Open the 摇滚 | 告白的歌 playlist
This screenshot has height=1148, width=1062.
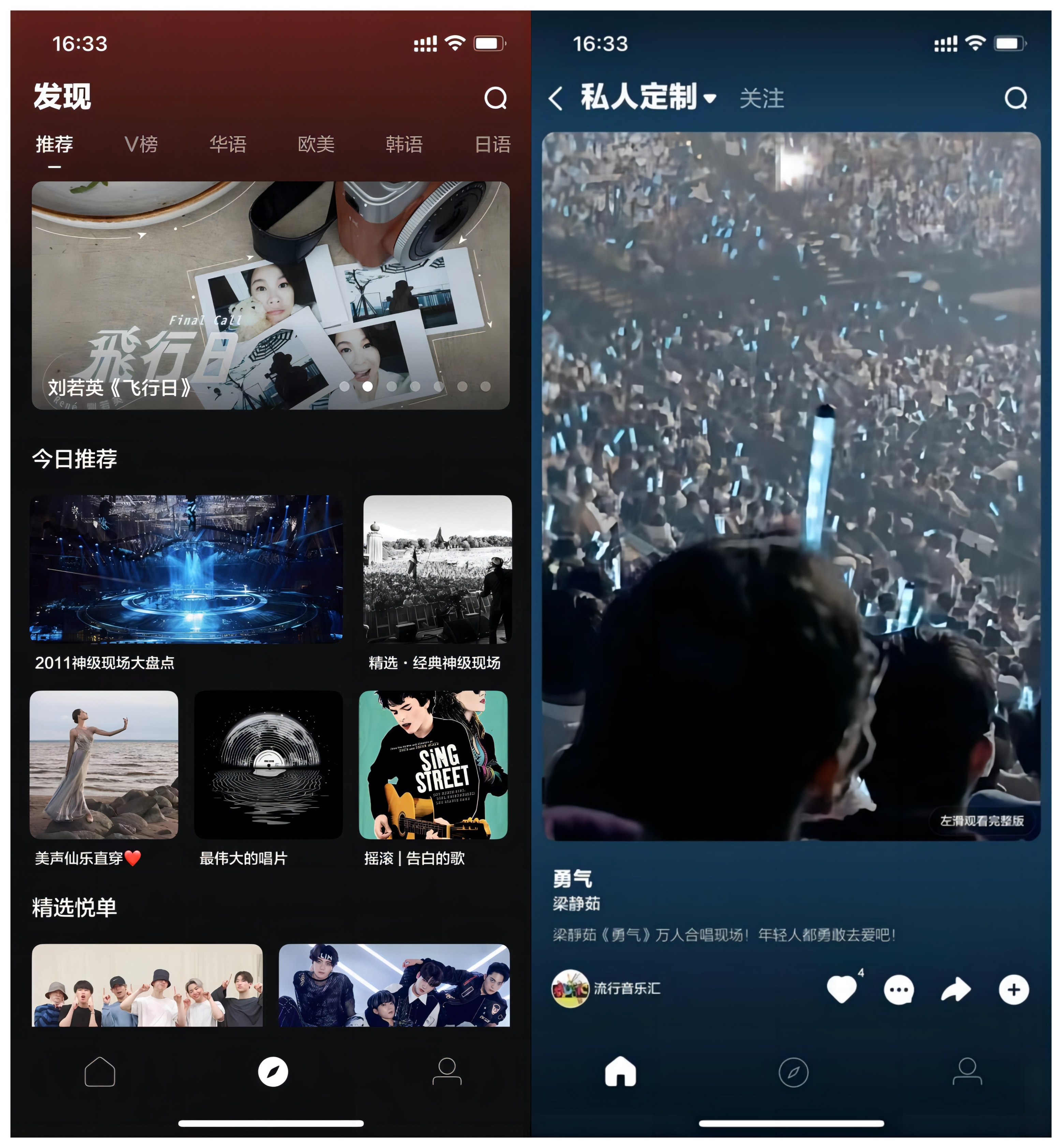pos(433,764)
